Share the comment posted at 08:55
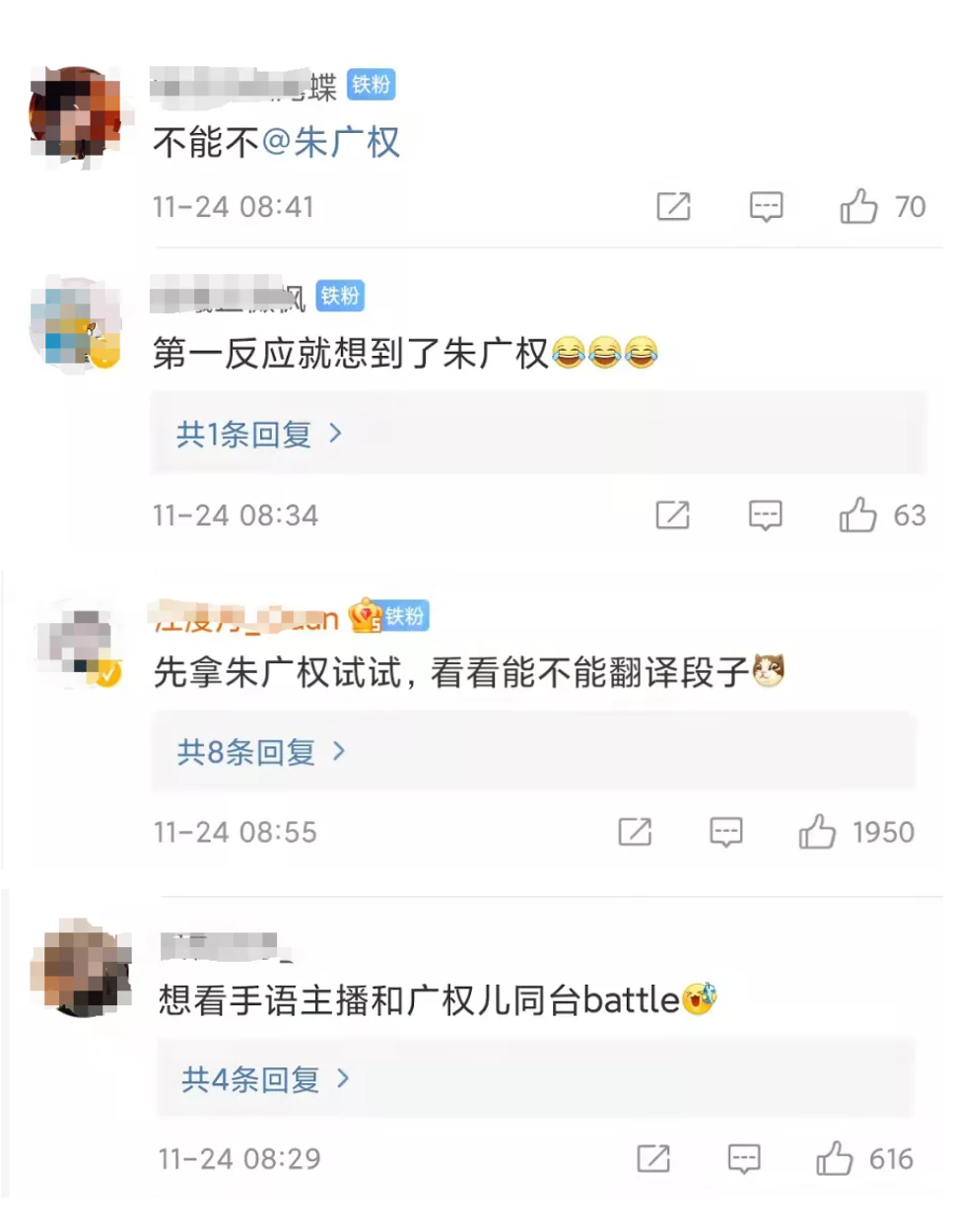Screen dimensions: 955x1232 (634, 833)
